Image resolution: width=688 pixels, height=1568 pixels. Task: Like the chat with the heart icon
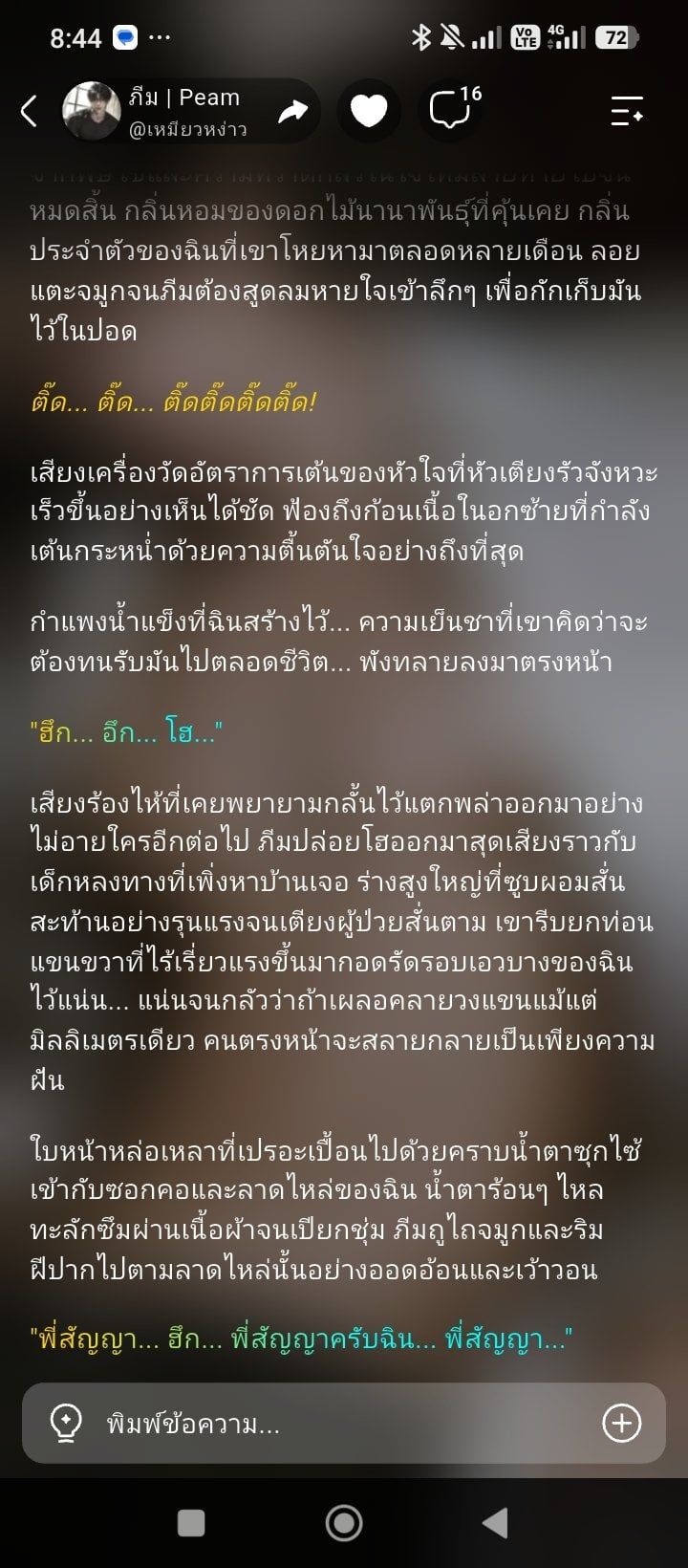(x=369, y=111)
